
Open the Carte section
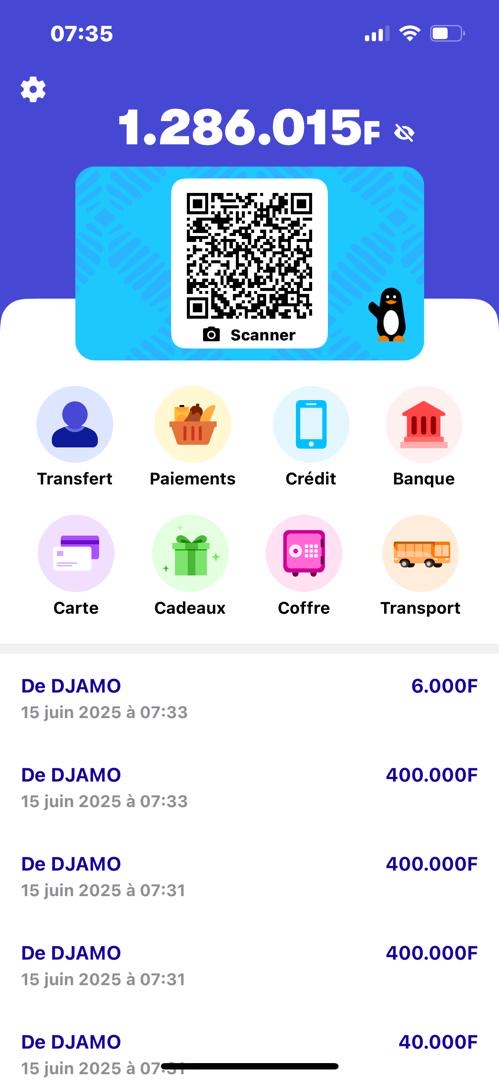[x=76, y=565]
